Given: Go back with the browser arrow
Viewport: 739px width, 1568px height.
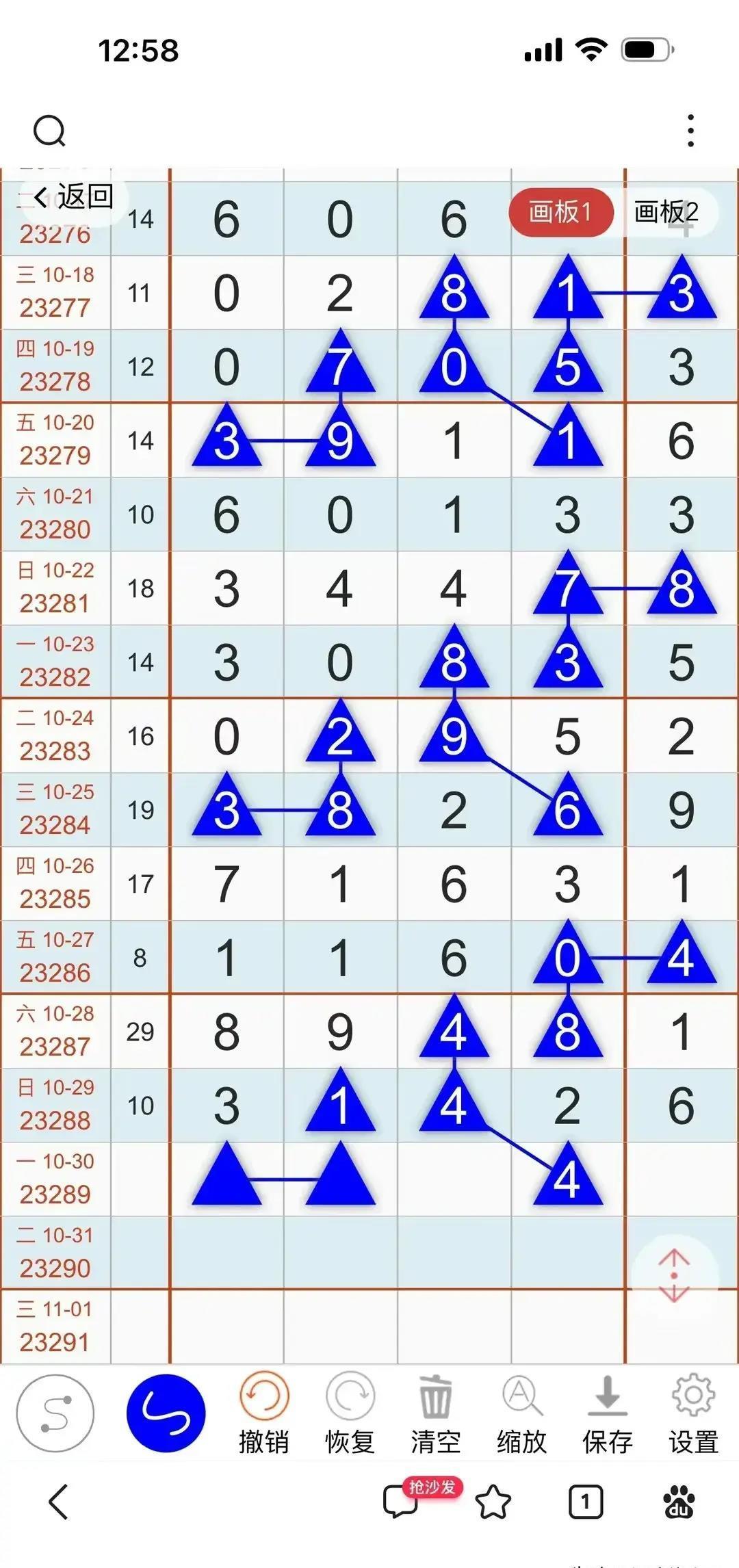Looking at the screenshot, I should pyautogui.click(x=59, y=1502).
